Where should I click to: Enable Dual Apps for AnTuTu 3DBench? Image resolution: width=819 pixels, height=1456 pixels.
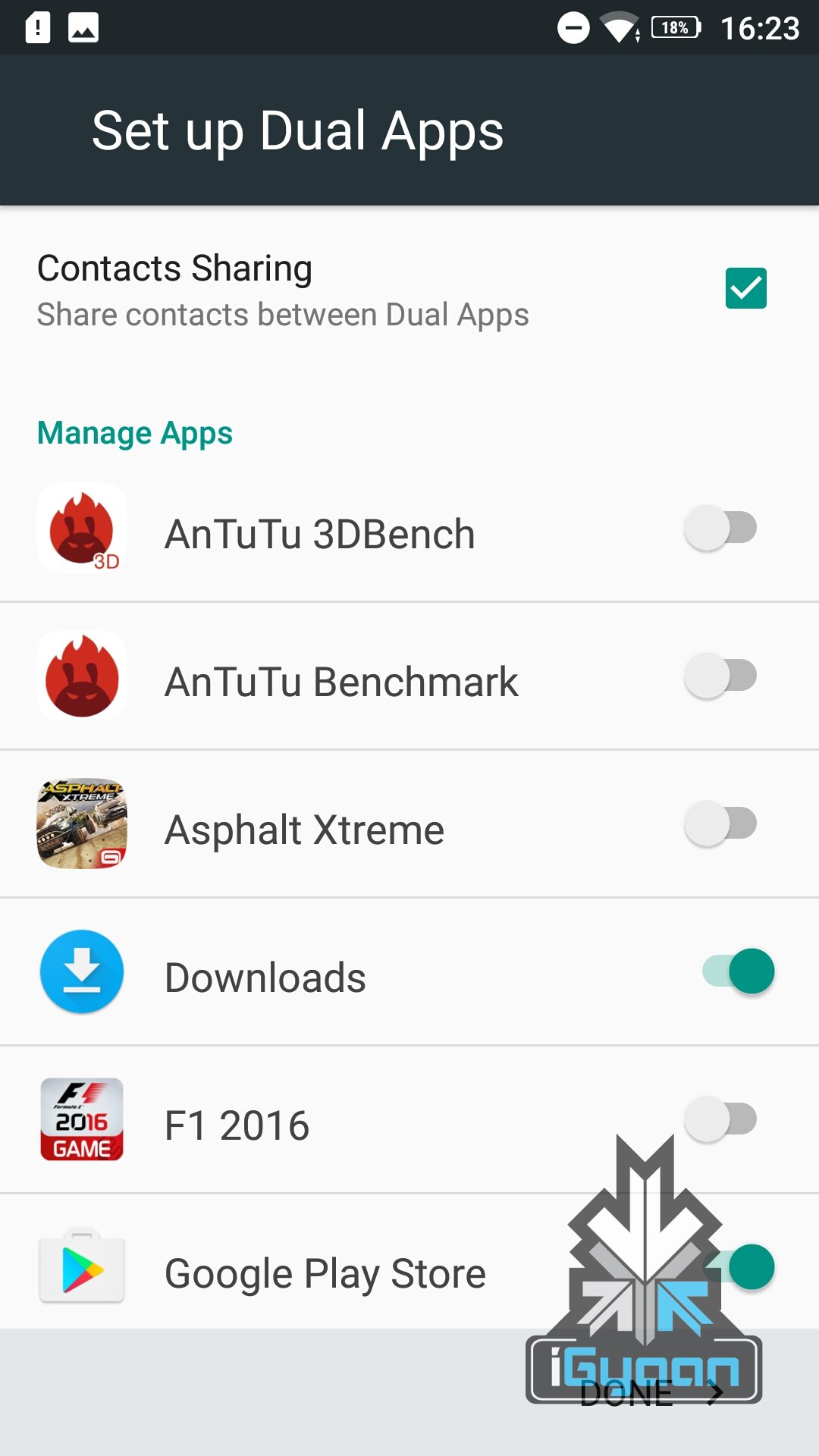click(x=721, y=529)
